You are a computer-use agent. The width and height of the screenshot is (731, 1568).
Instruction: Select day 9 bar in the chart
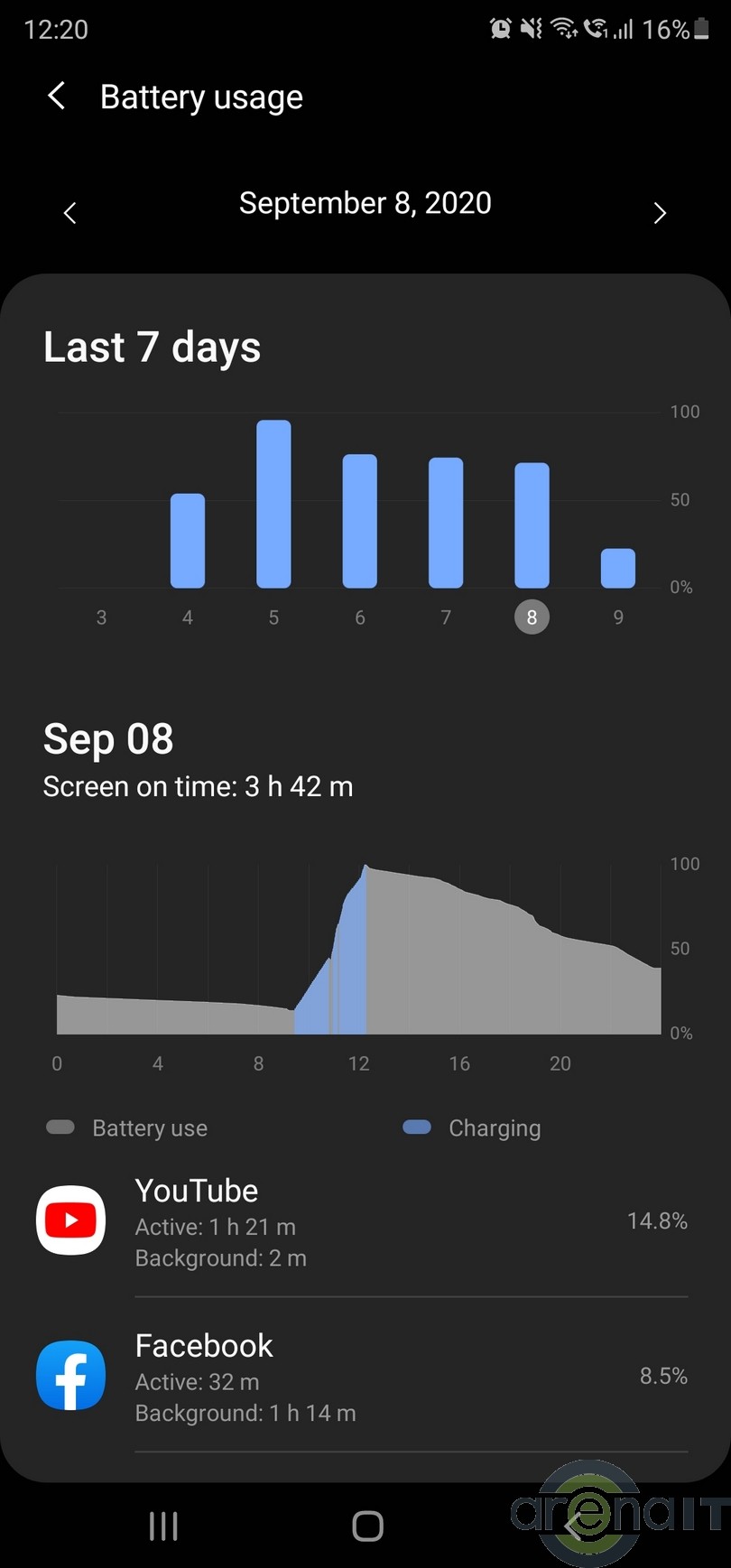618,568
